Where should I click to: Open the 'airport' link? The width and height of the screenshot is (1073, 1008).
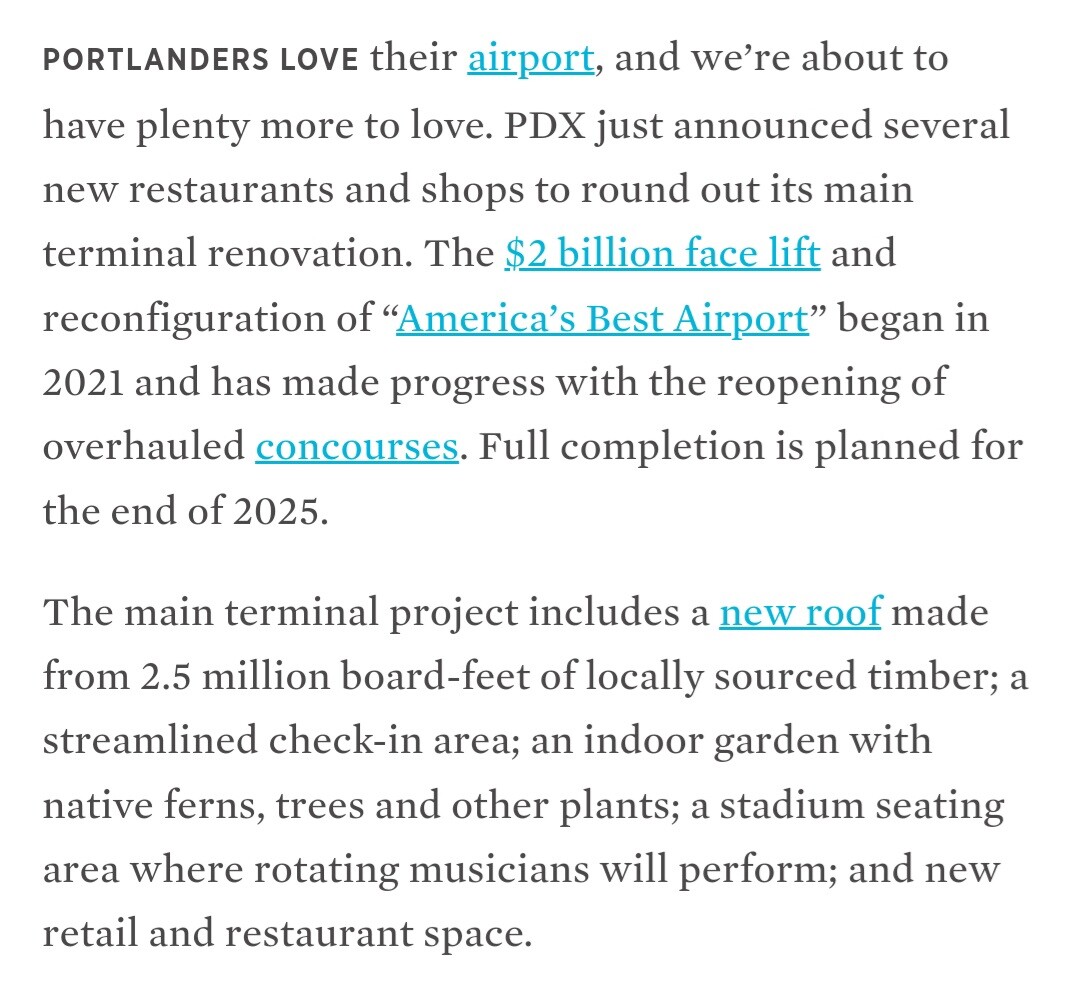[x=530, y=60]
